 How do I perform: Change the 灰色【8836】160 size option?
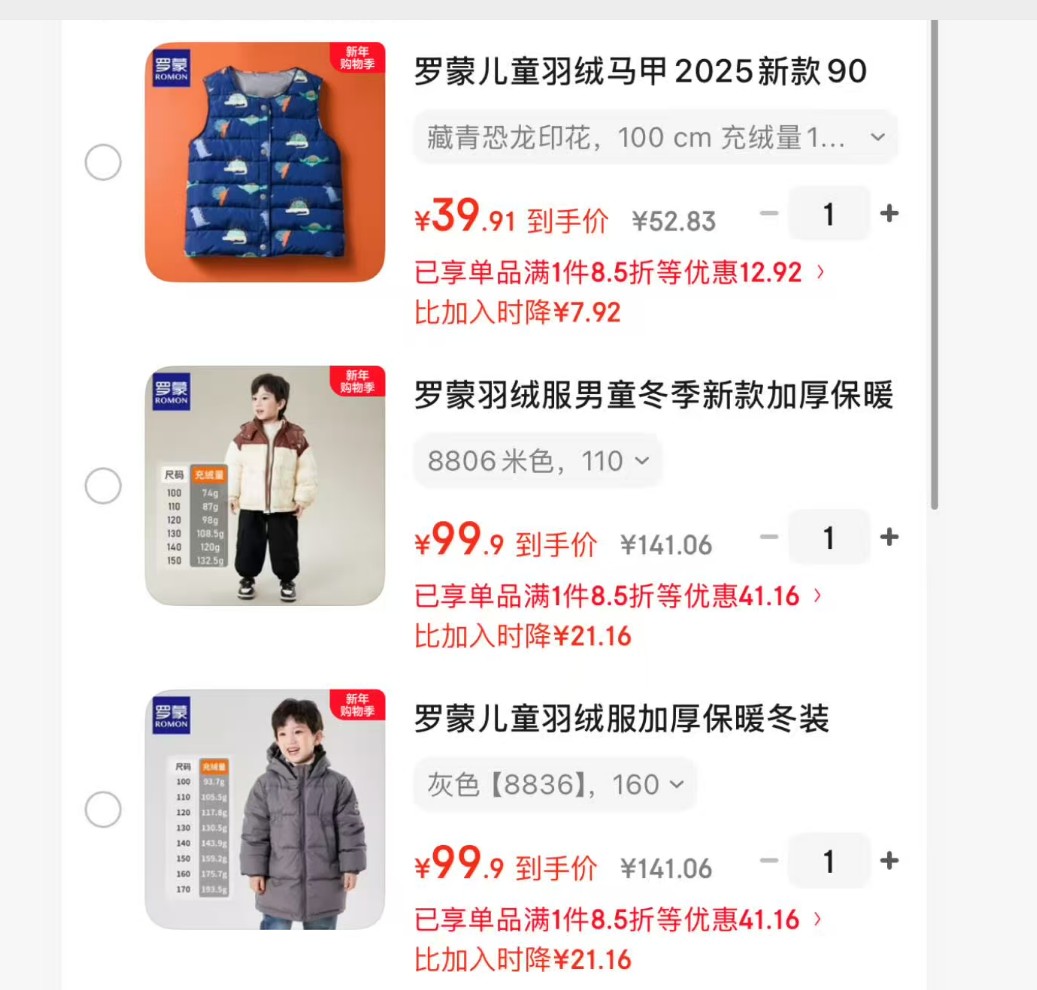555,785
